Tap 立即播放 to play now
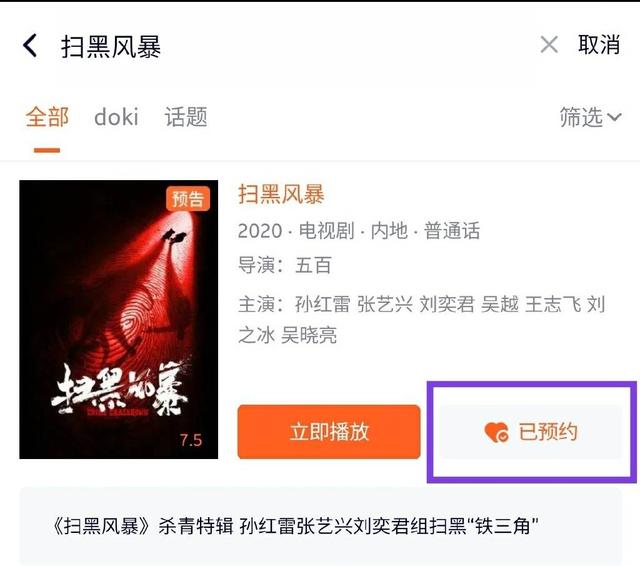640x566 pixels. coord(329,432)
